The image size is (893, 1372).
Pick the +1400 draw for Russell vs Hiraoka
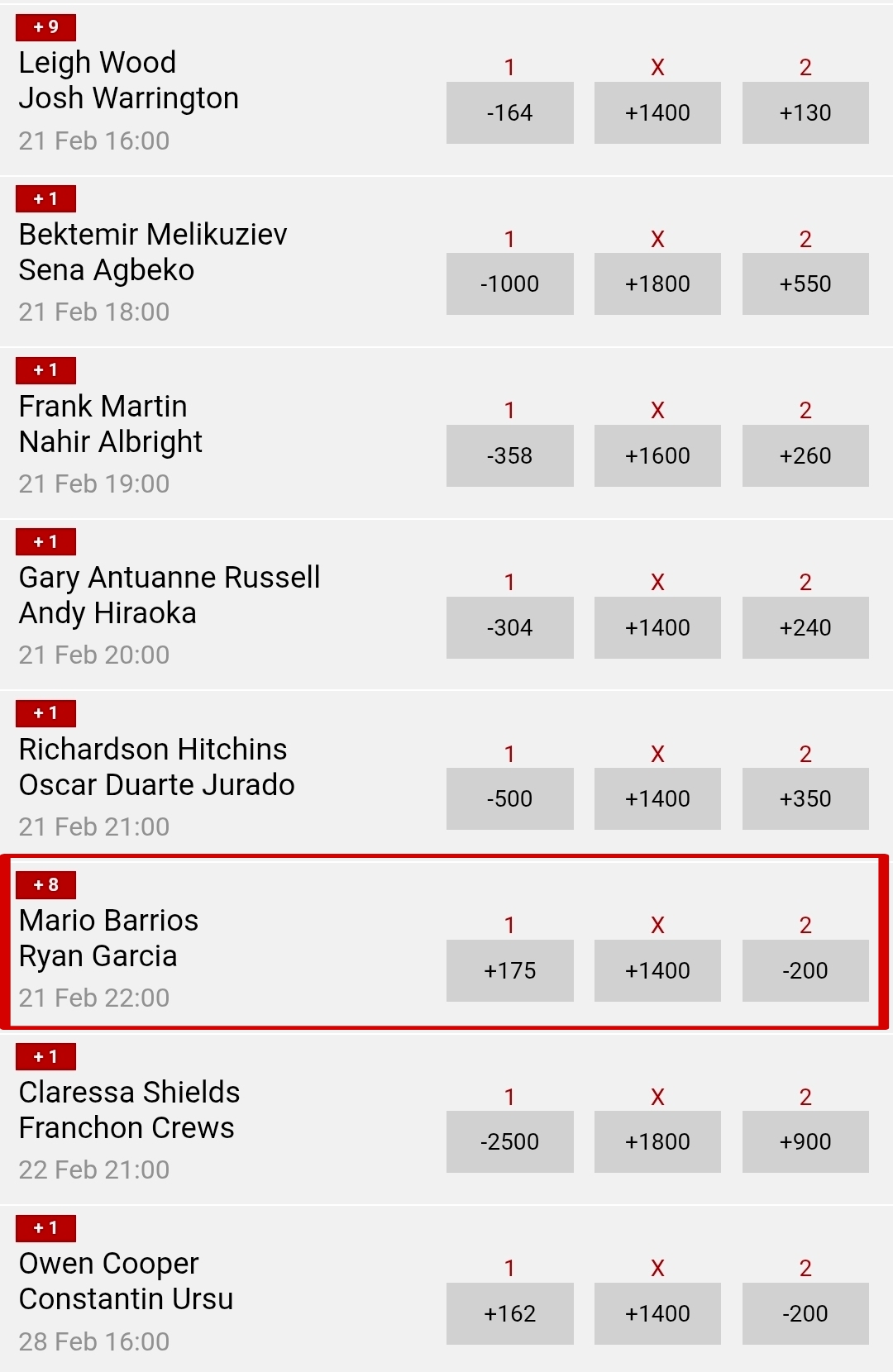coord(657,627)
